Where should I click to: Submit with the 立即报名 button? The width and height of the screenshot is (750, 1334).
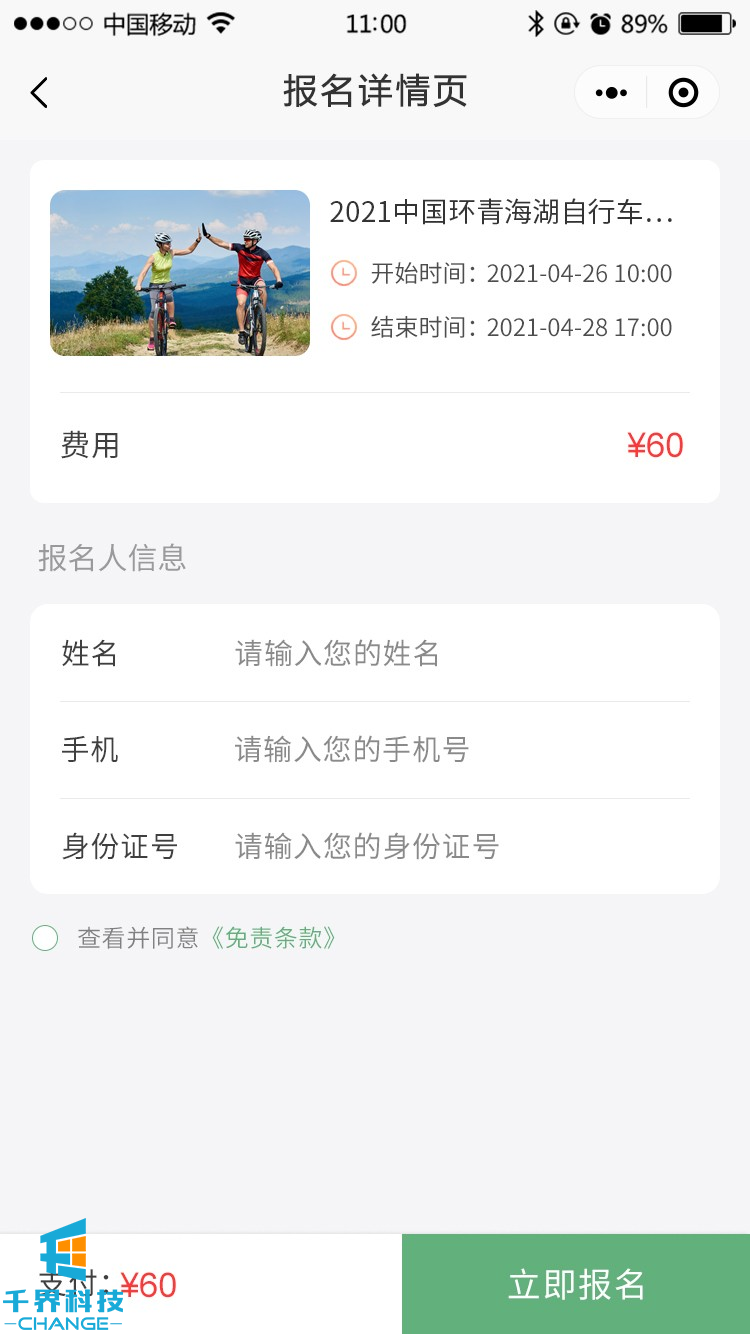pyautogui.click(x=576, y=1284)
